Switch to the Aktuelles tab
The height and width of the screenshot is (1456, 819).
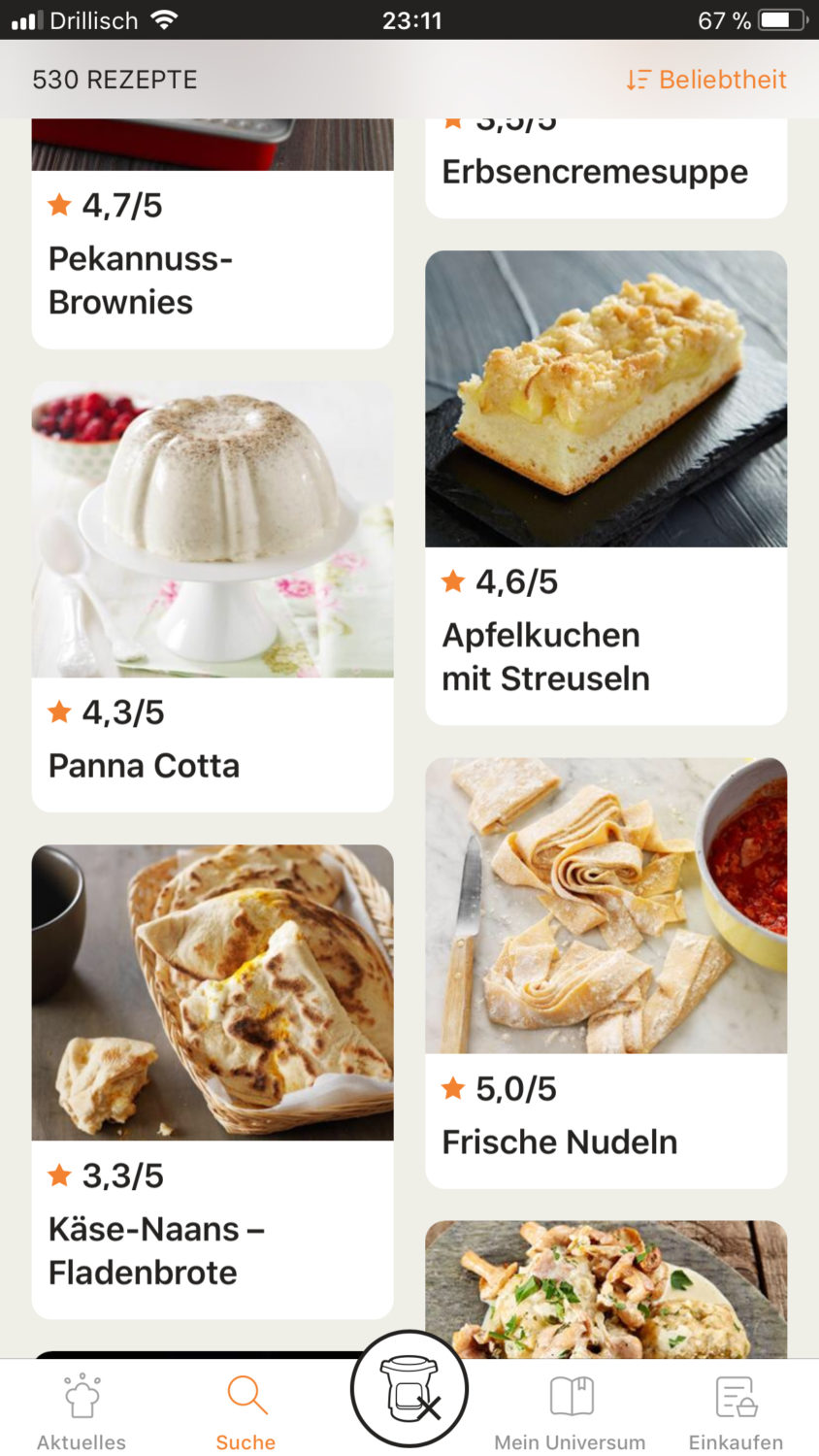coord(82,1412)
